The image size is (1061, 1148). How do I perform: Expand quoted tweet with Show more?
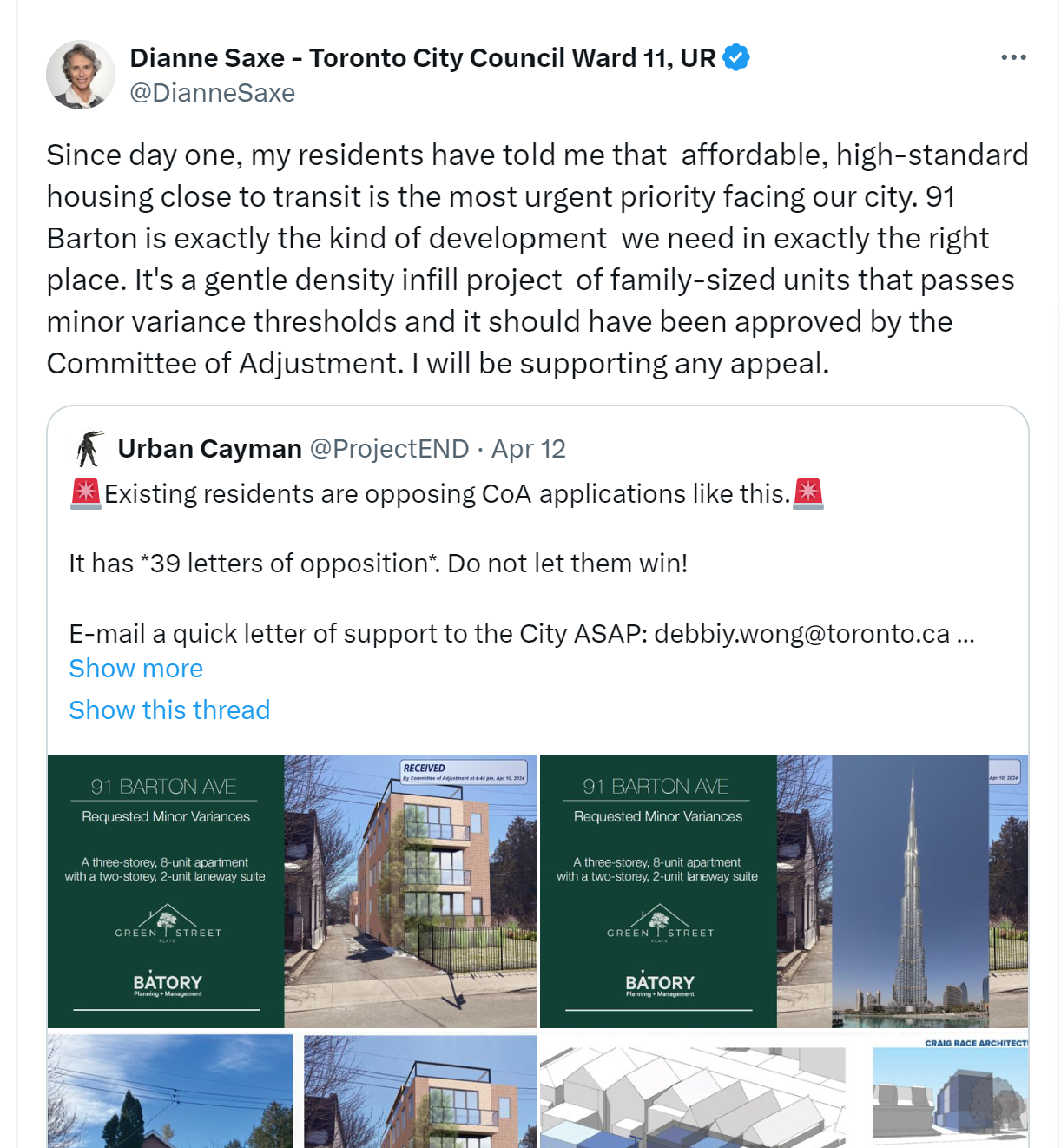click(135, 669)
